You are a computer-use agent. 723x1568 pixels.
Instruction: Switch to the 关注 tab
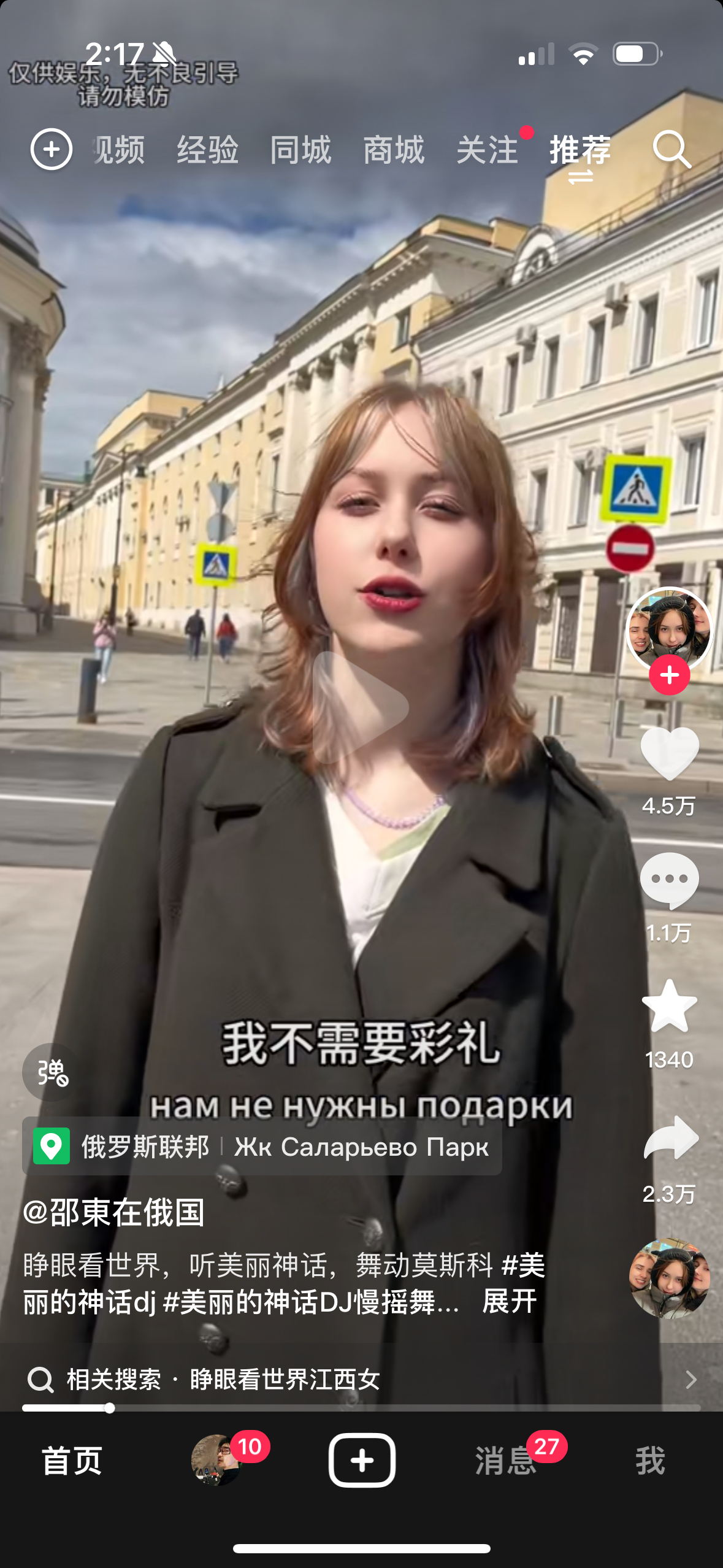click(x=488, y=150)
